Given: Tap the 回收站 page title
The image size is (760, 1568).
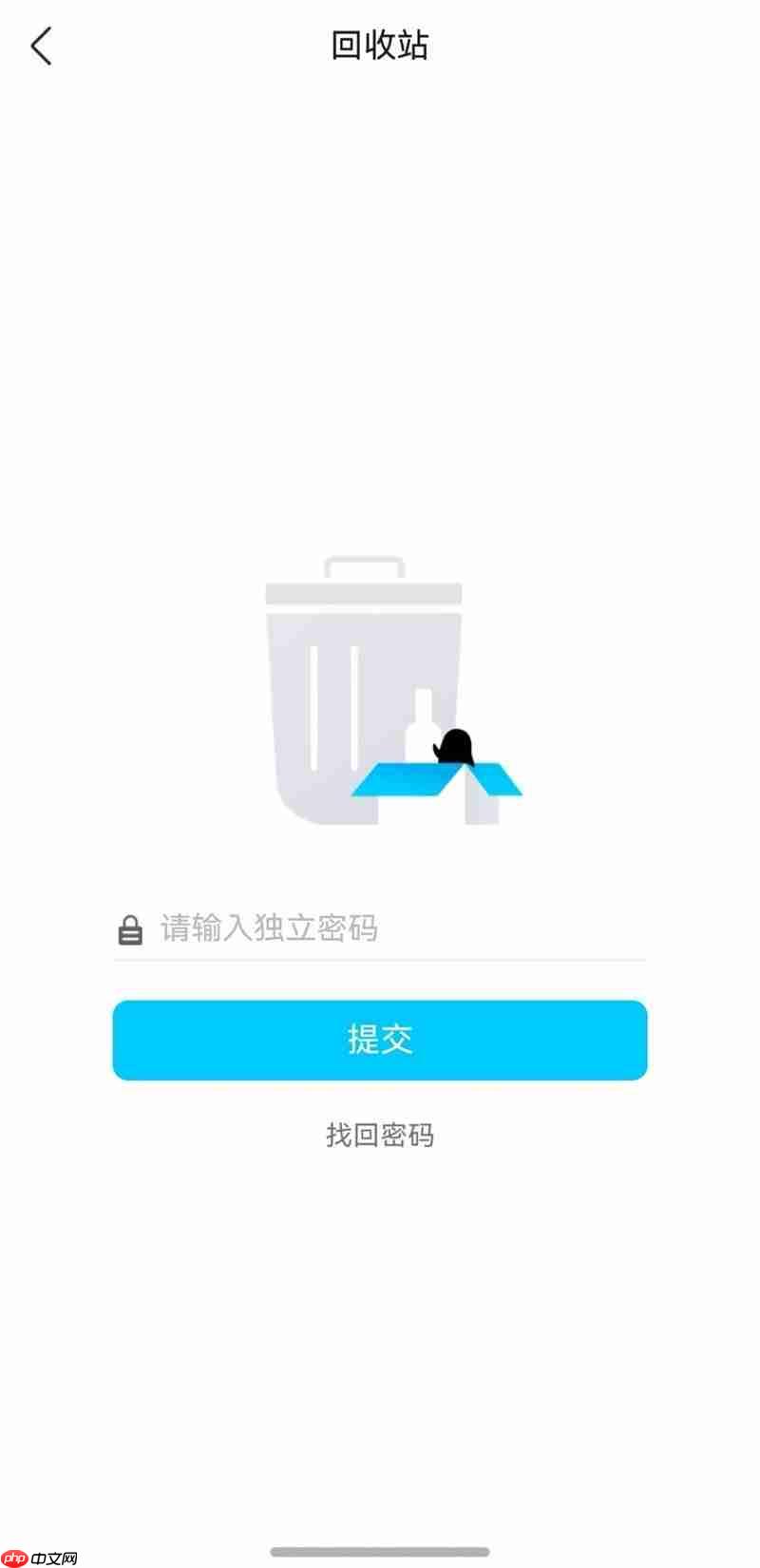Looking at the screenshot, I should pyautogui.click(x=379, y=45).
